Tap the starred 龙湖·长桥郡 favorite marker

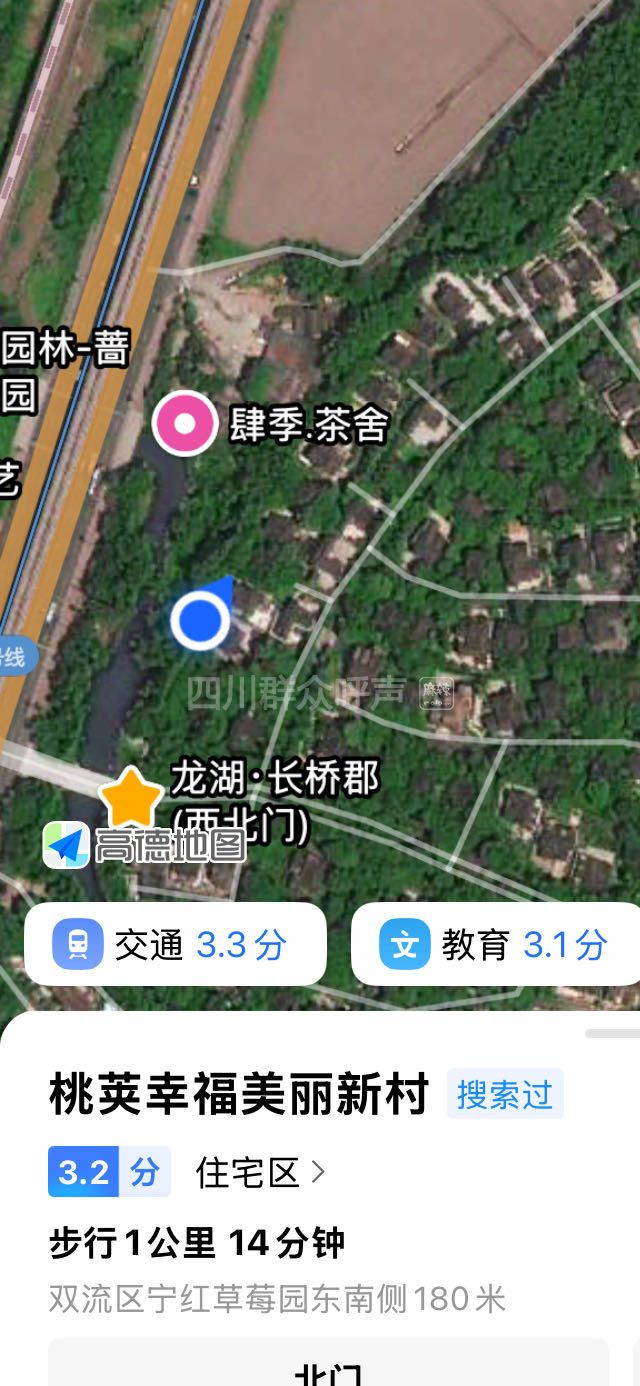coord(131,797)
